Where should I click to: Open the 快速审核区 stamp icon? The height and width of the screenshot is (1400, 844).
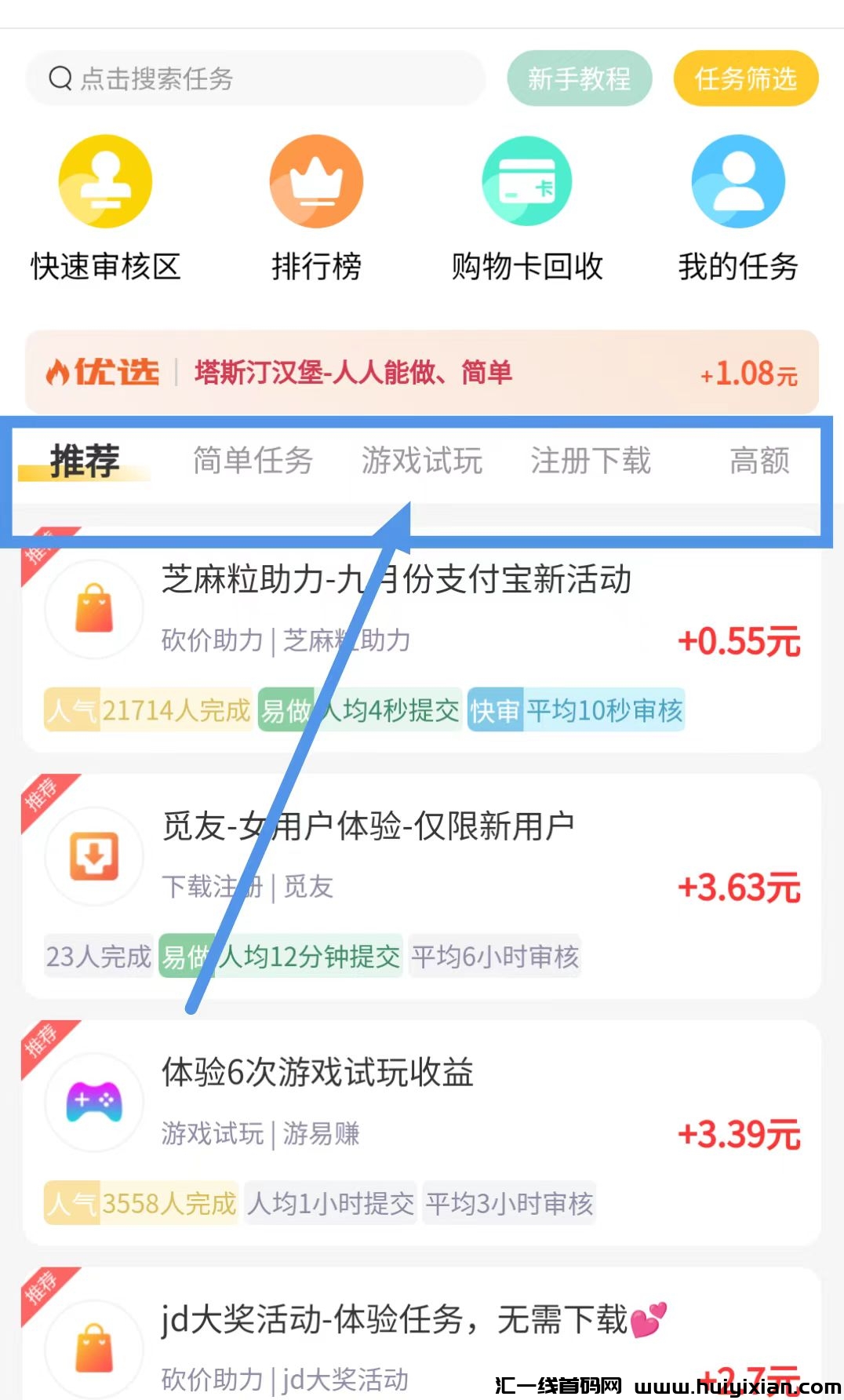(x=105, y=180)
